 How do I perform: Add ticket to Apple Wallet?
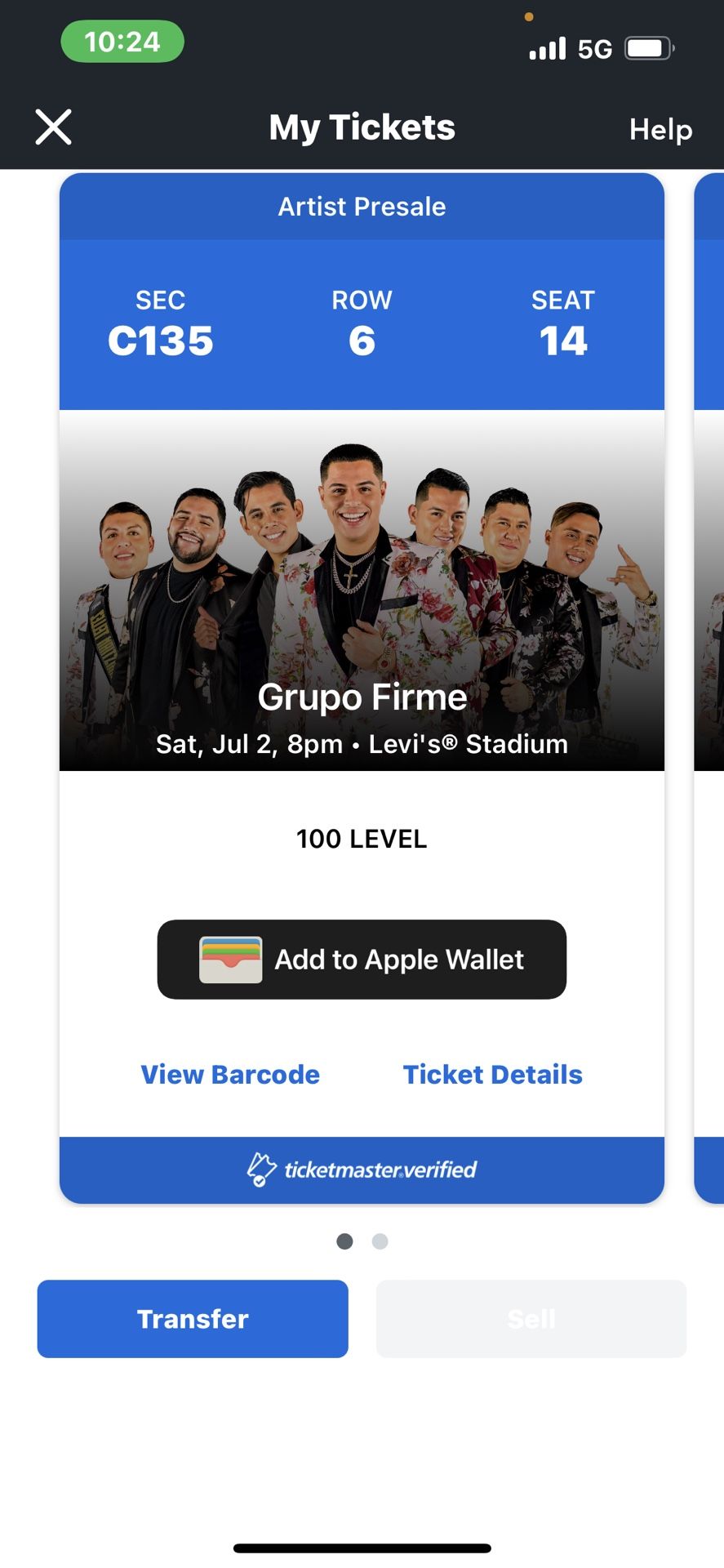(x=362, y=960)
